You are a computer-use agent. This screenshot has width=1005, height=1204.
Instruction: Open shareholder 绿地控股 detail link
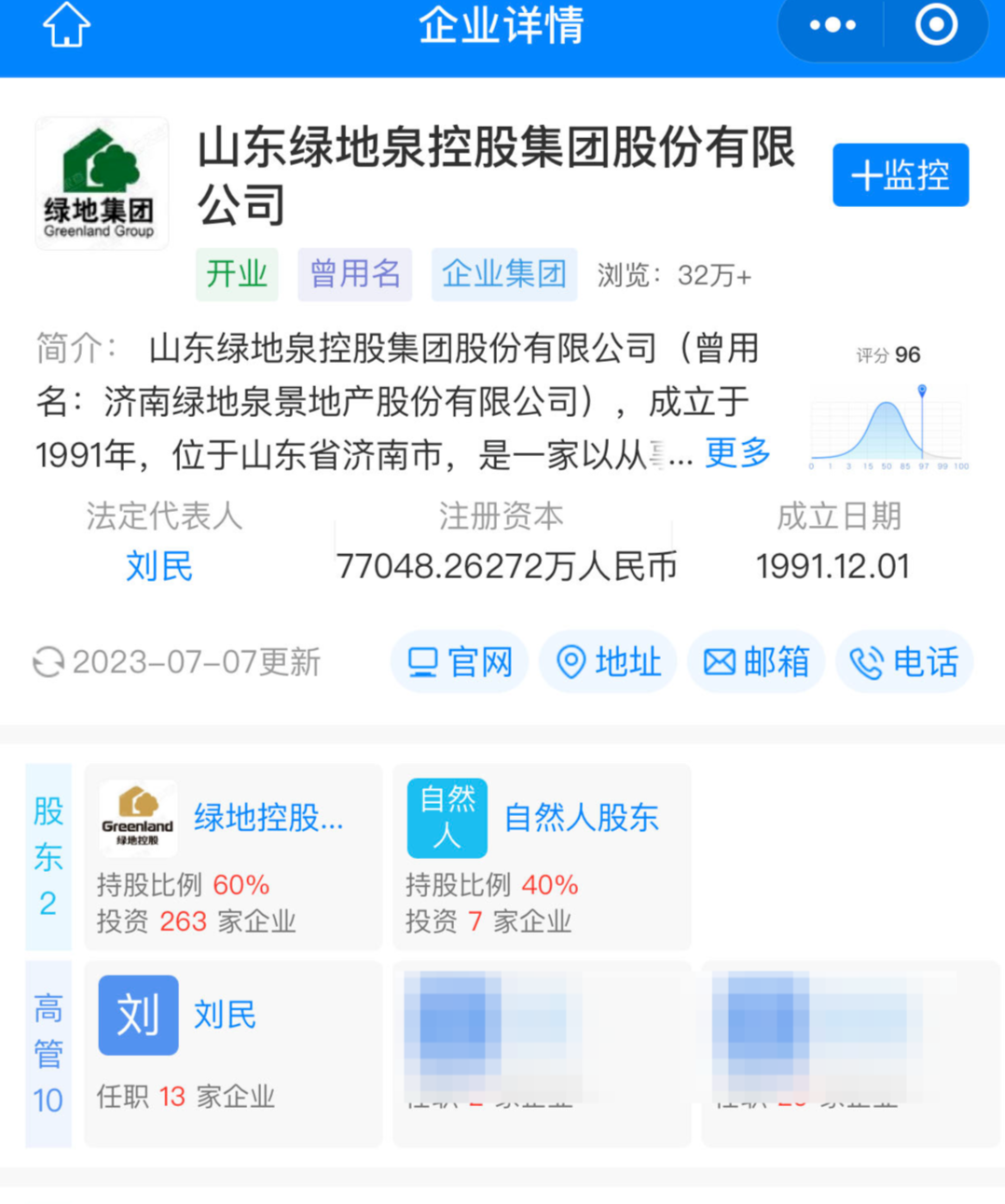[268, 818]
